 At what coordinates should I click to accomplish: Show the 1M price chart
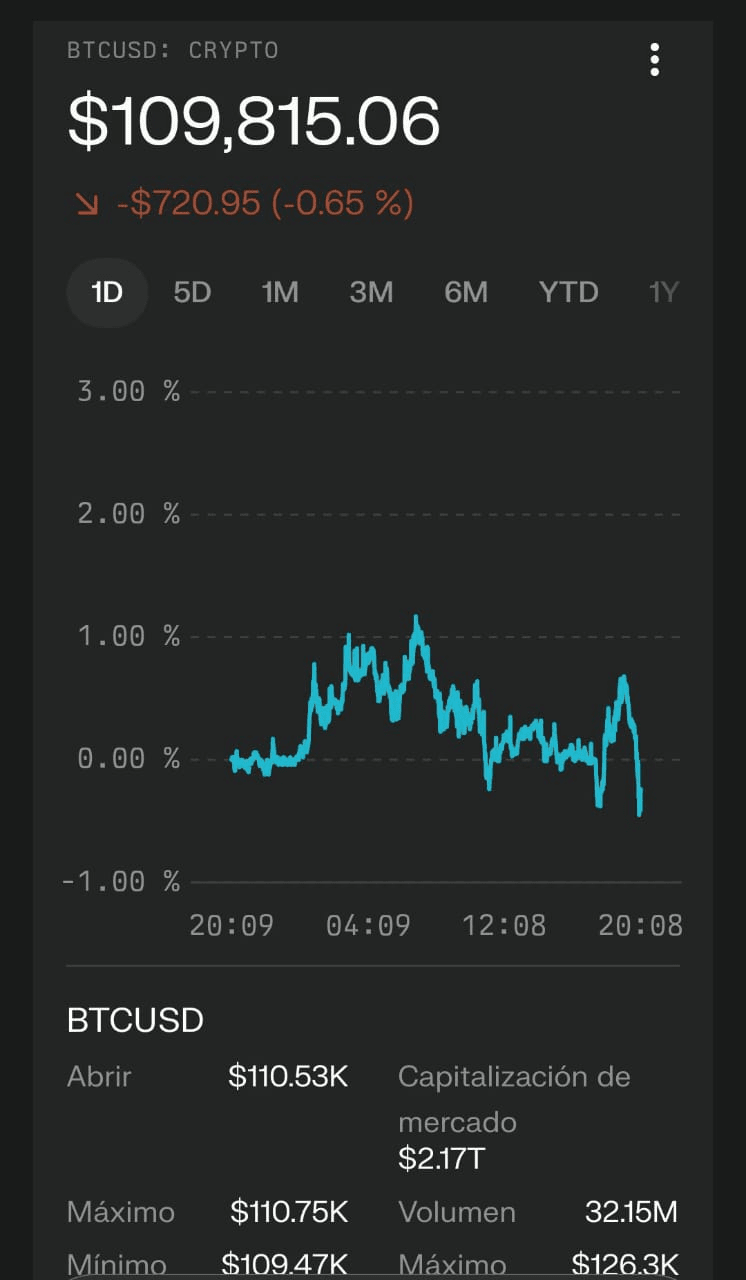pyautogui.click(x=280, y=292)
